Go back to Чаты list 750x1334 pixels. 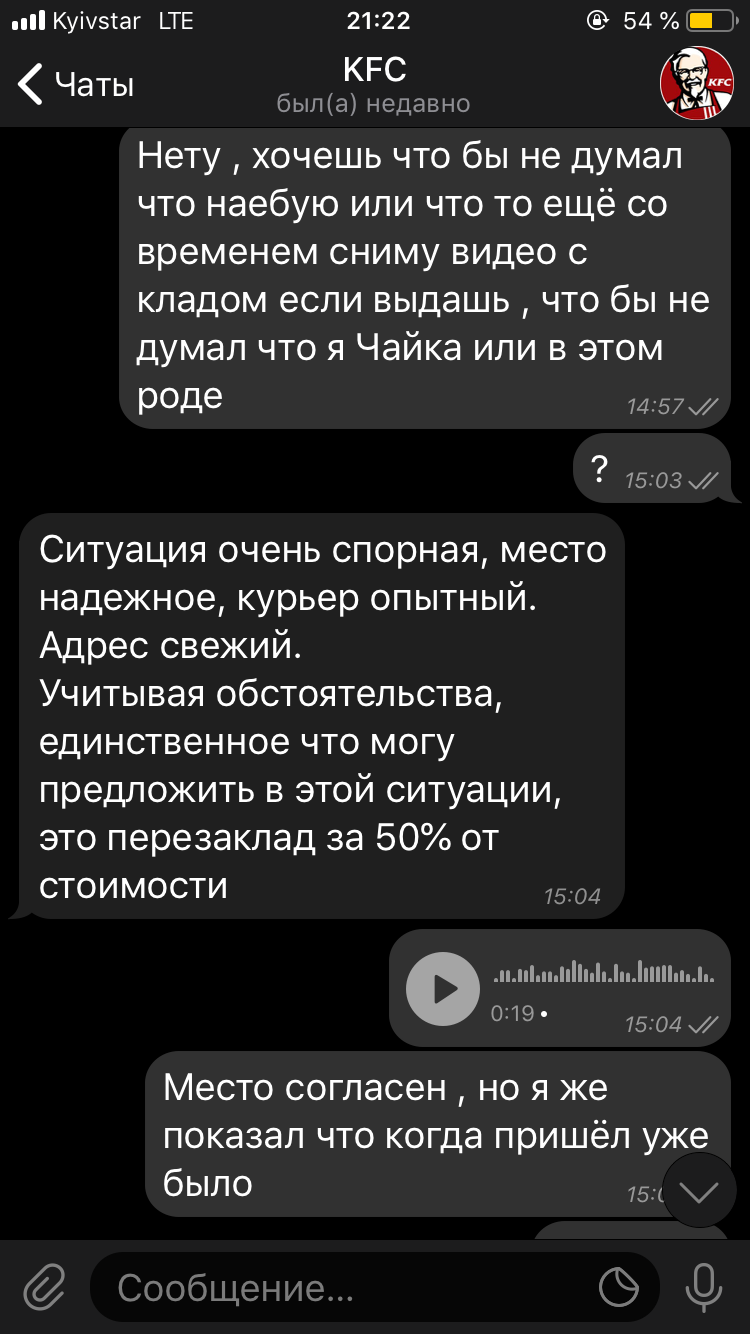(x=76, y=85)
